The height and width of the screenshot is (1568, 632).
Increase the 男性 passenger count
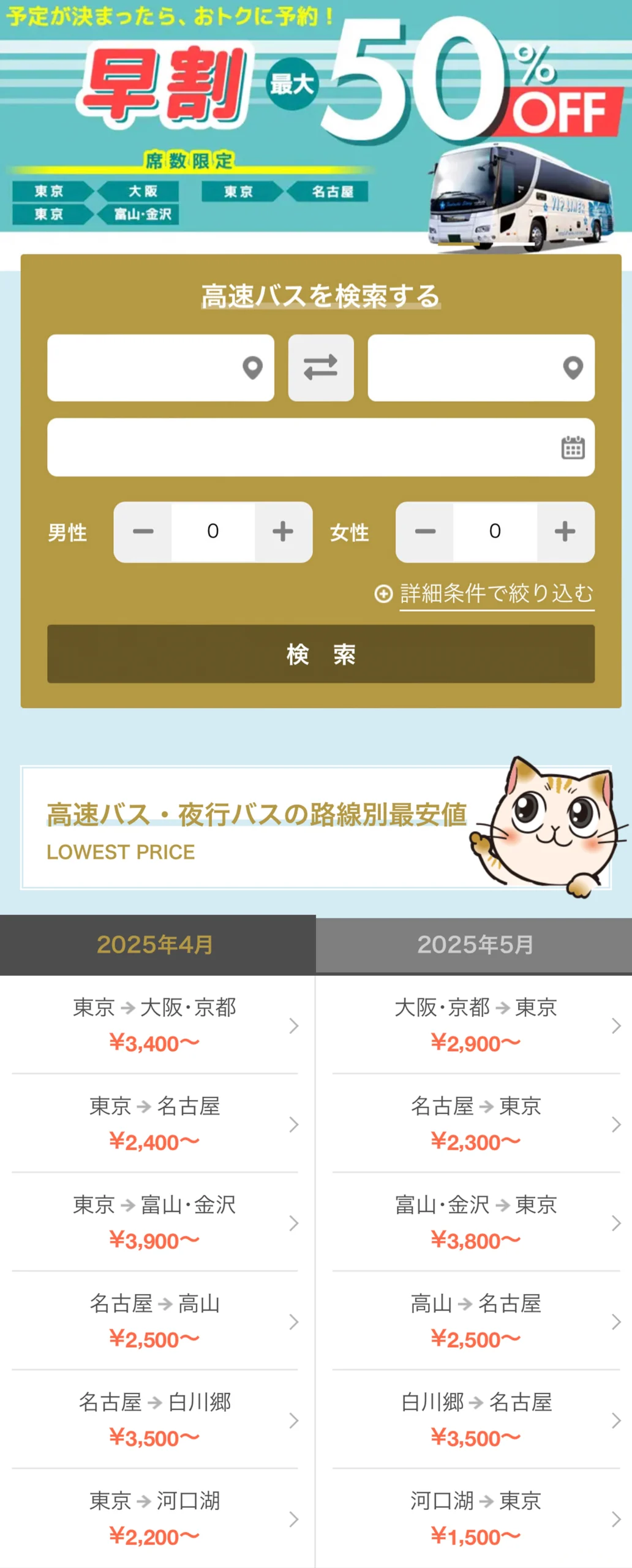click(283, 532)
